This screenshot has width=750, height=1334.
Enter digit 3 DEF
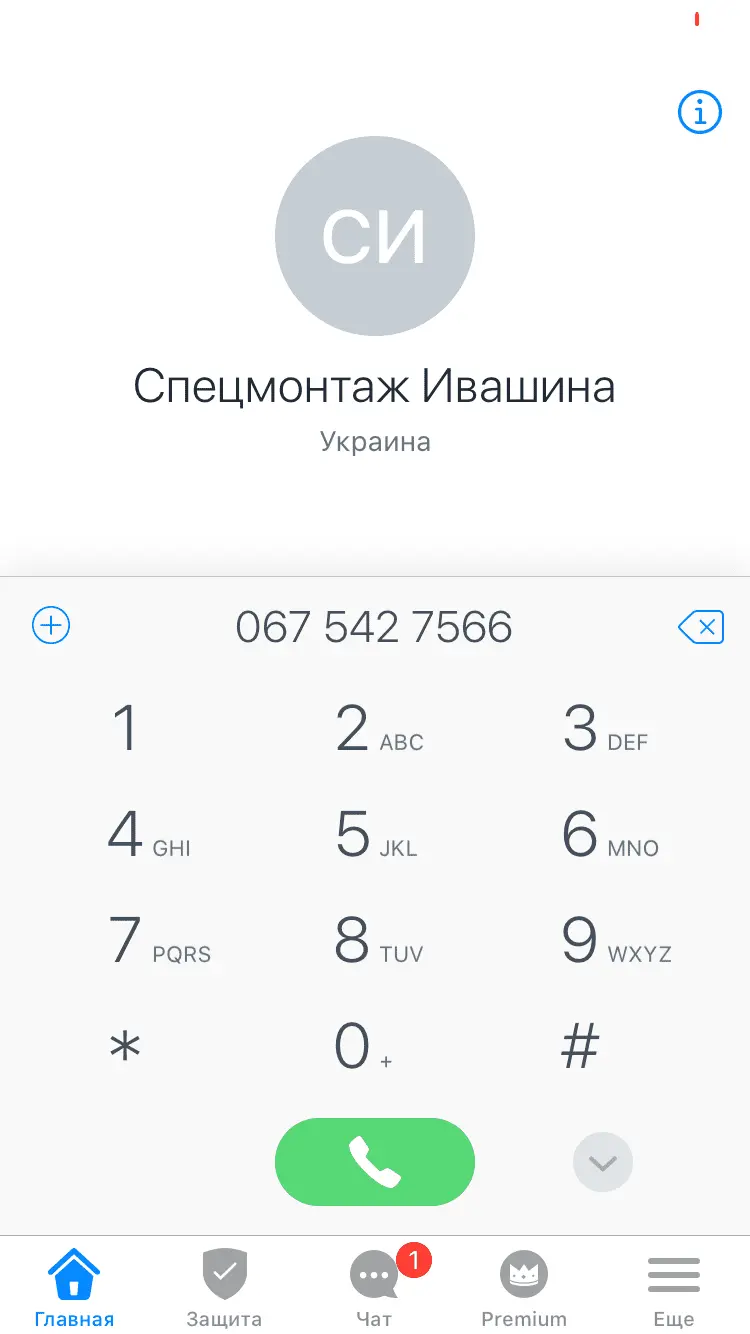click(603, 729)
